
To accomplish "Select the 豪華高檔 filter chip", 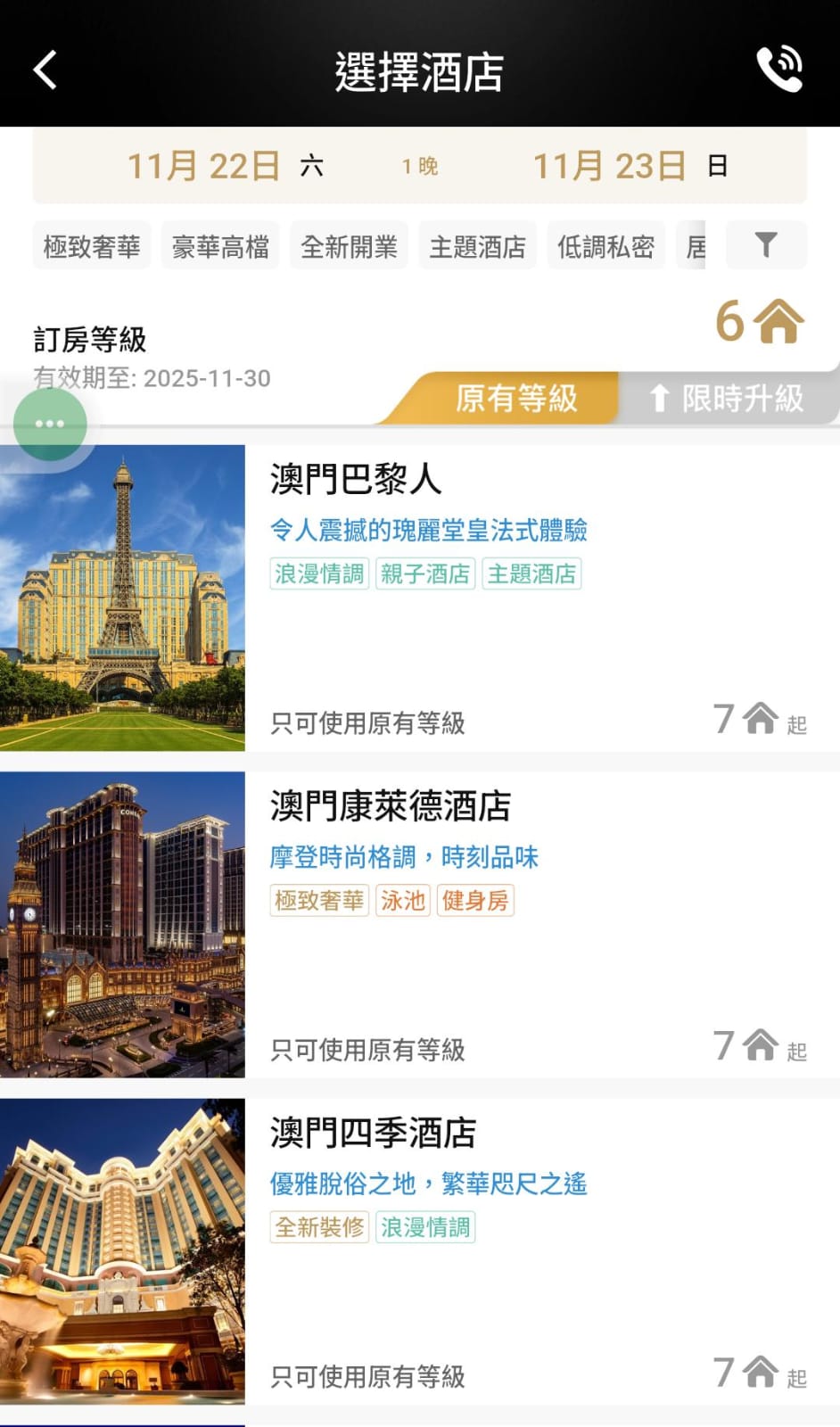I will click(x=220, y=246).
